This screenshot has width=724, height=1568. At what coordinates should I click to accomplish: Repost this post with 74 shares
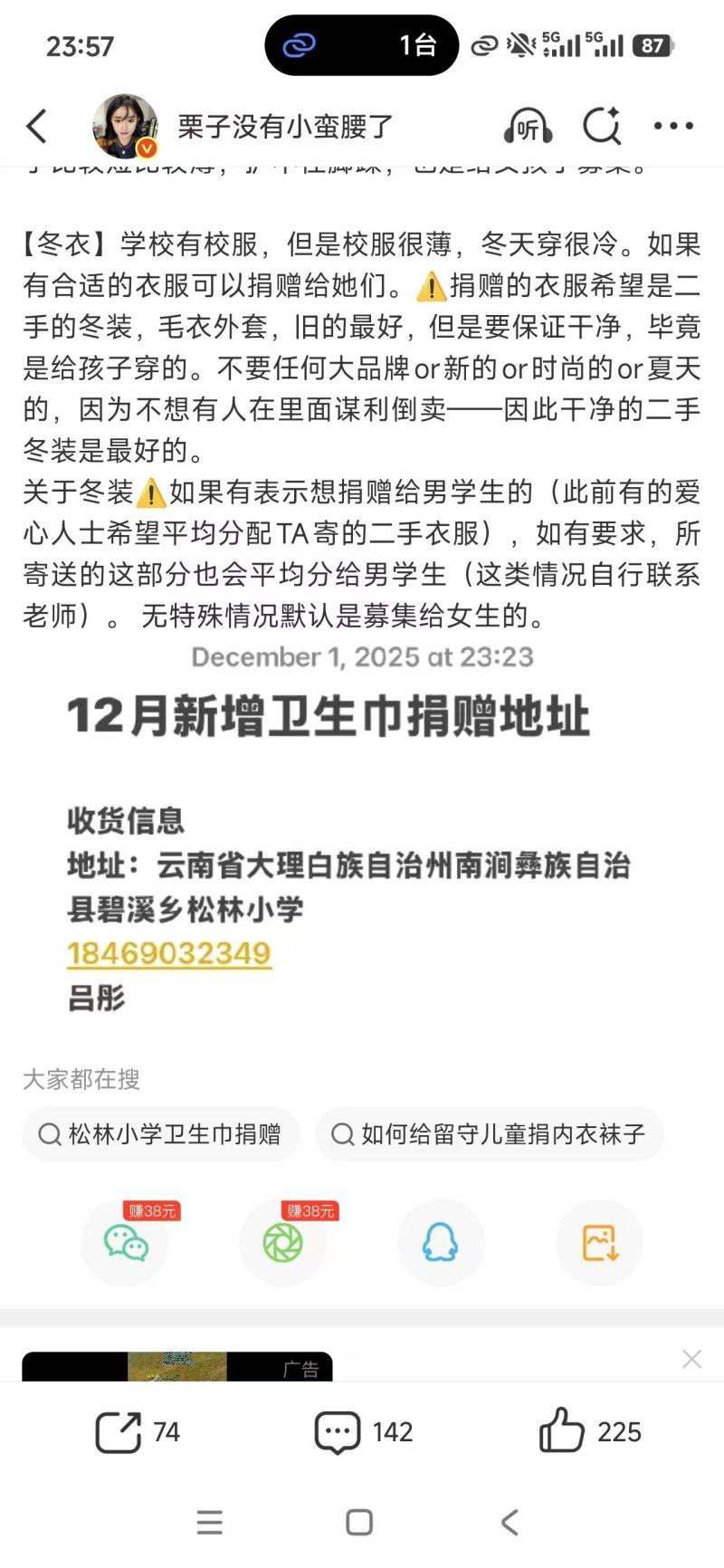(x=138, y=1431)
